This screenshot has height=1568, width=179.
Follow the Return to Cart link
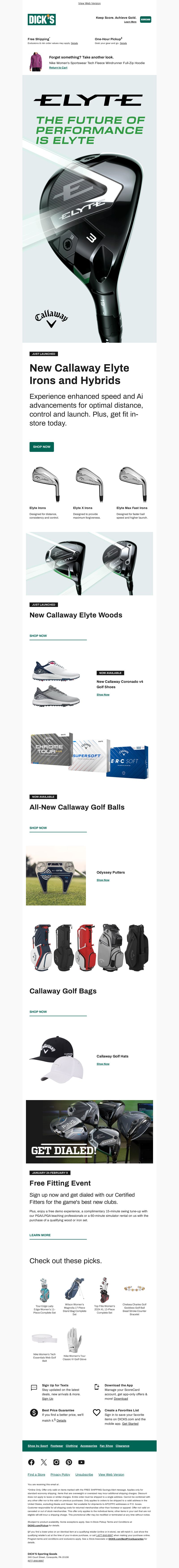point(58,68)
